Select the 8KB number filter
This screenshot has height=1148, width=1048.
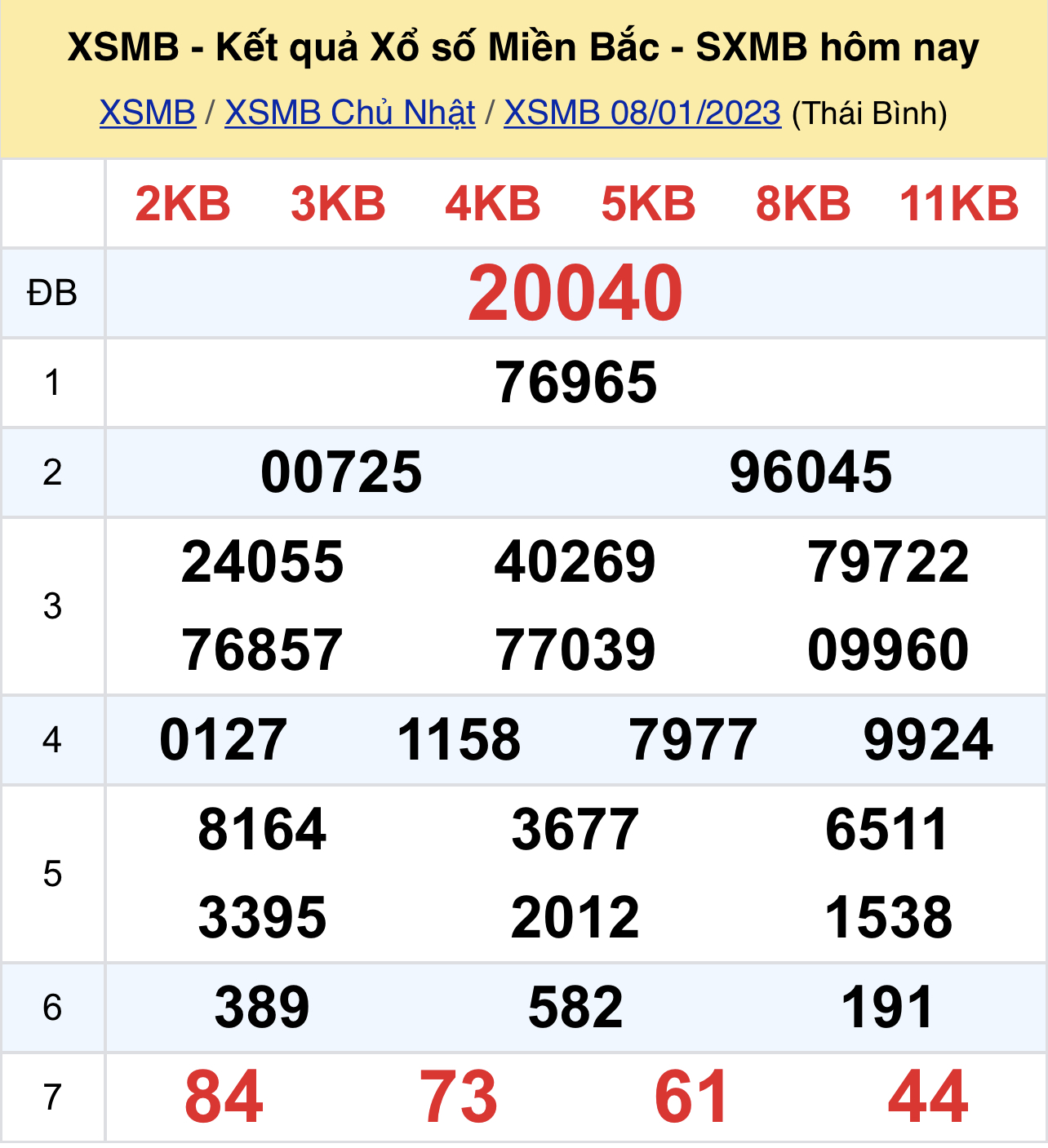coord(803,204)
